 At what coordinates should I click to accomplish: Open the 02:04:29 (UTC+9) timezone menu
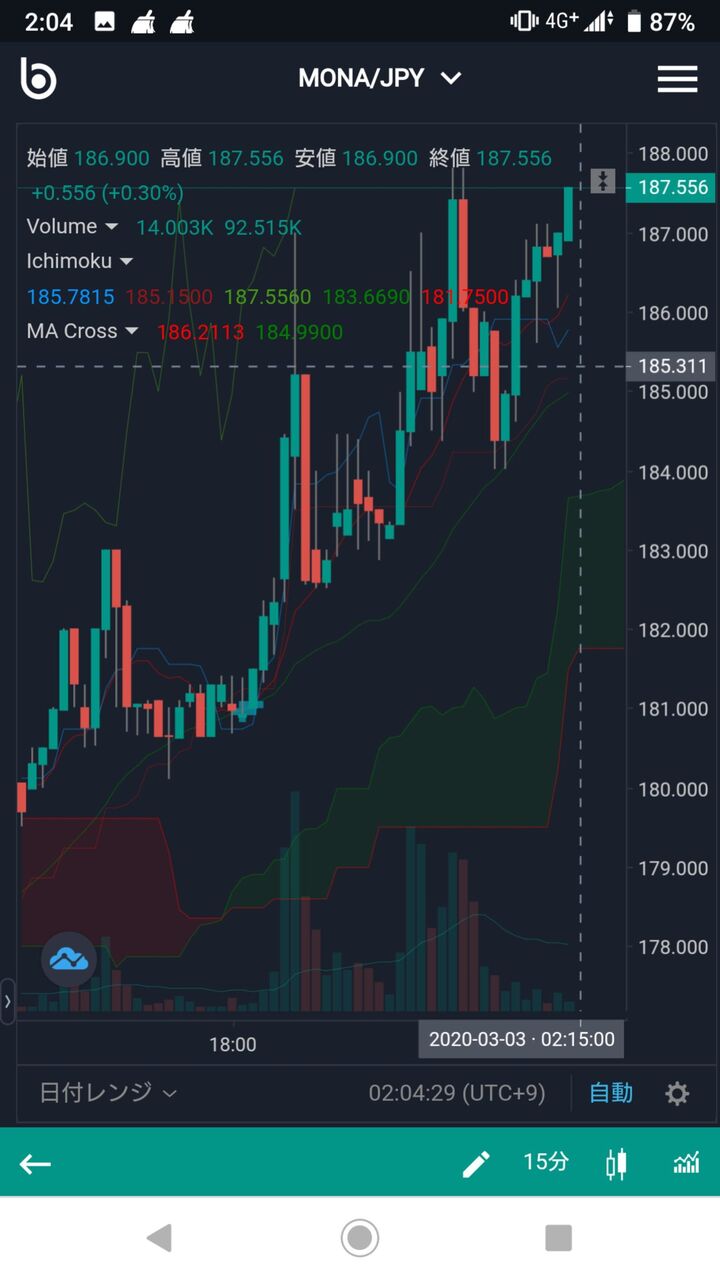[x=457, y=1092]
